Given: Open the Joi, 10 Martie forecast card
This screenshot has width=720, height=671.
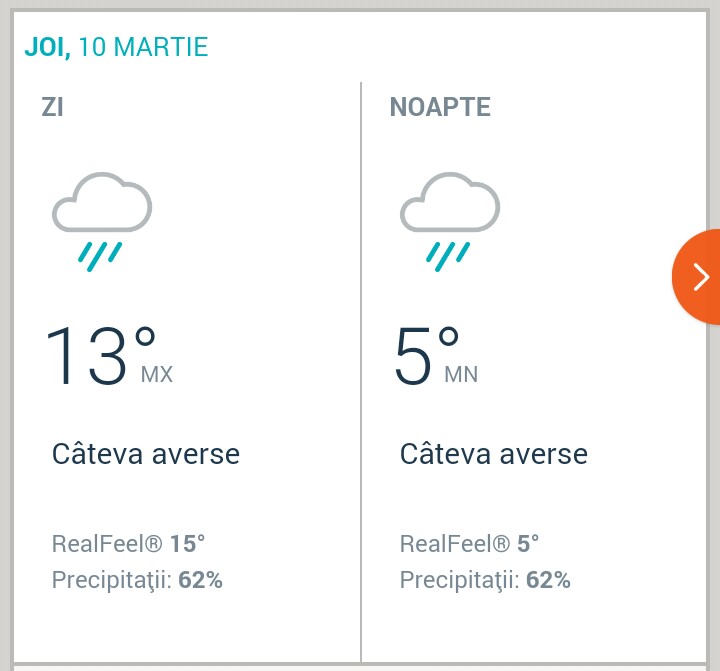Looking at the screenshot, I should tap(360, 337).
